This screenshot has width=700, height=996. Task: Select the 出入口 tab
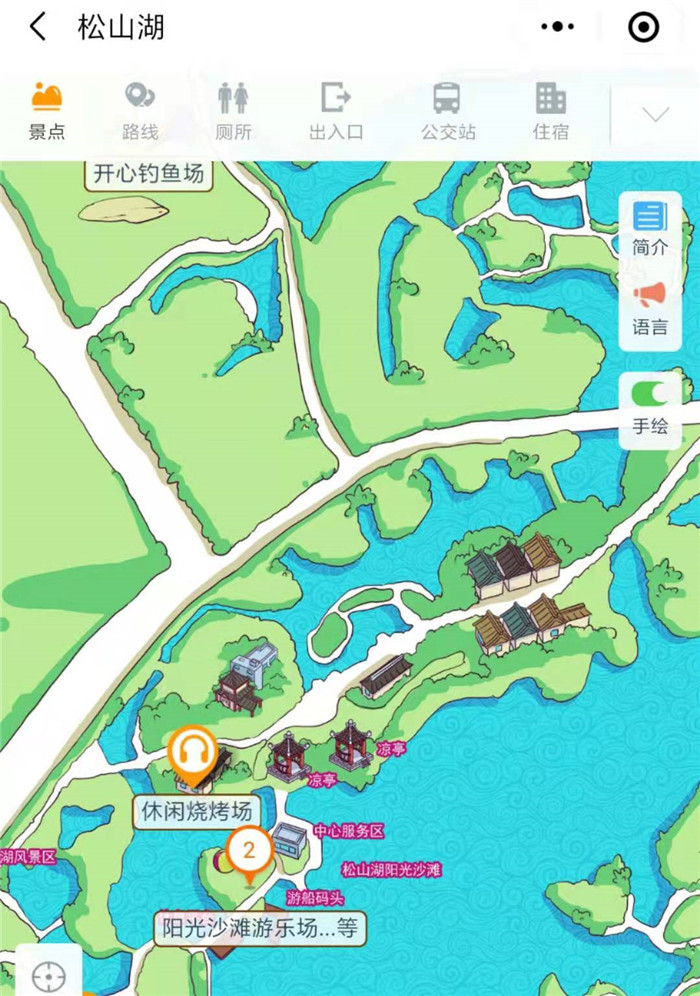(336, 111)
